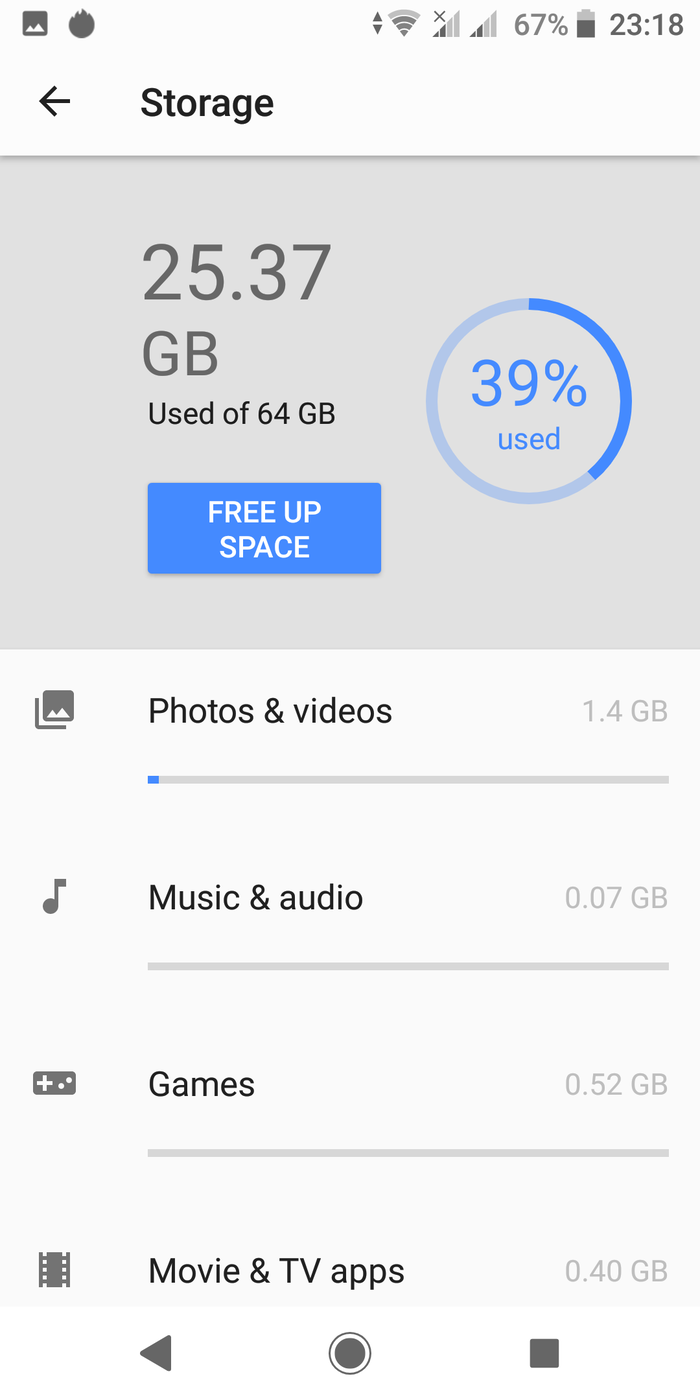Tap the system home button
700x1400 pixels.
[350, 1353]
